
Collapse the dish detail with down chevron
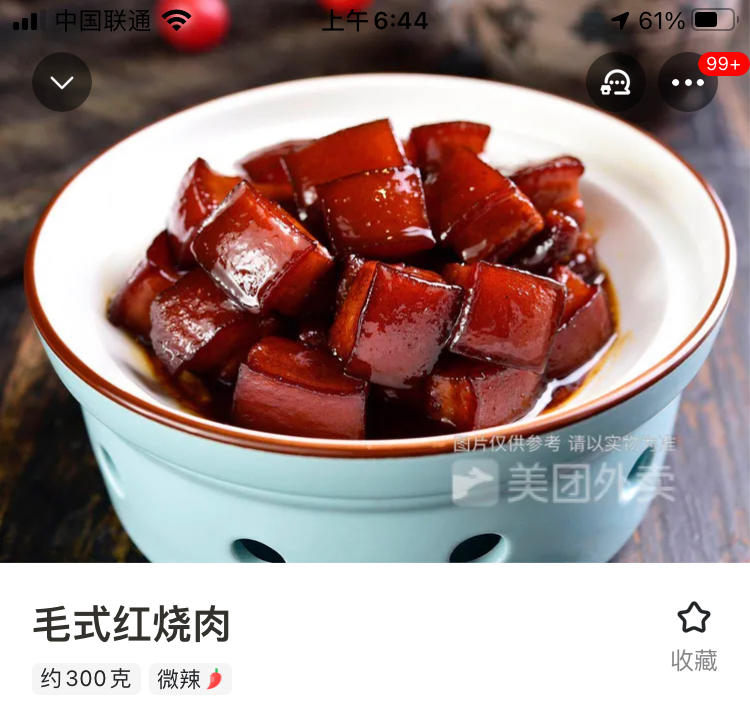[x=62, y=82]
